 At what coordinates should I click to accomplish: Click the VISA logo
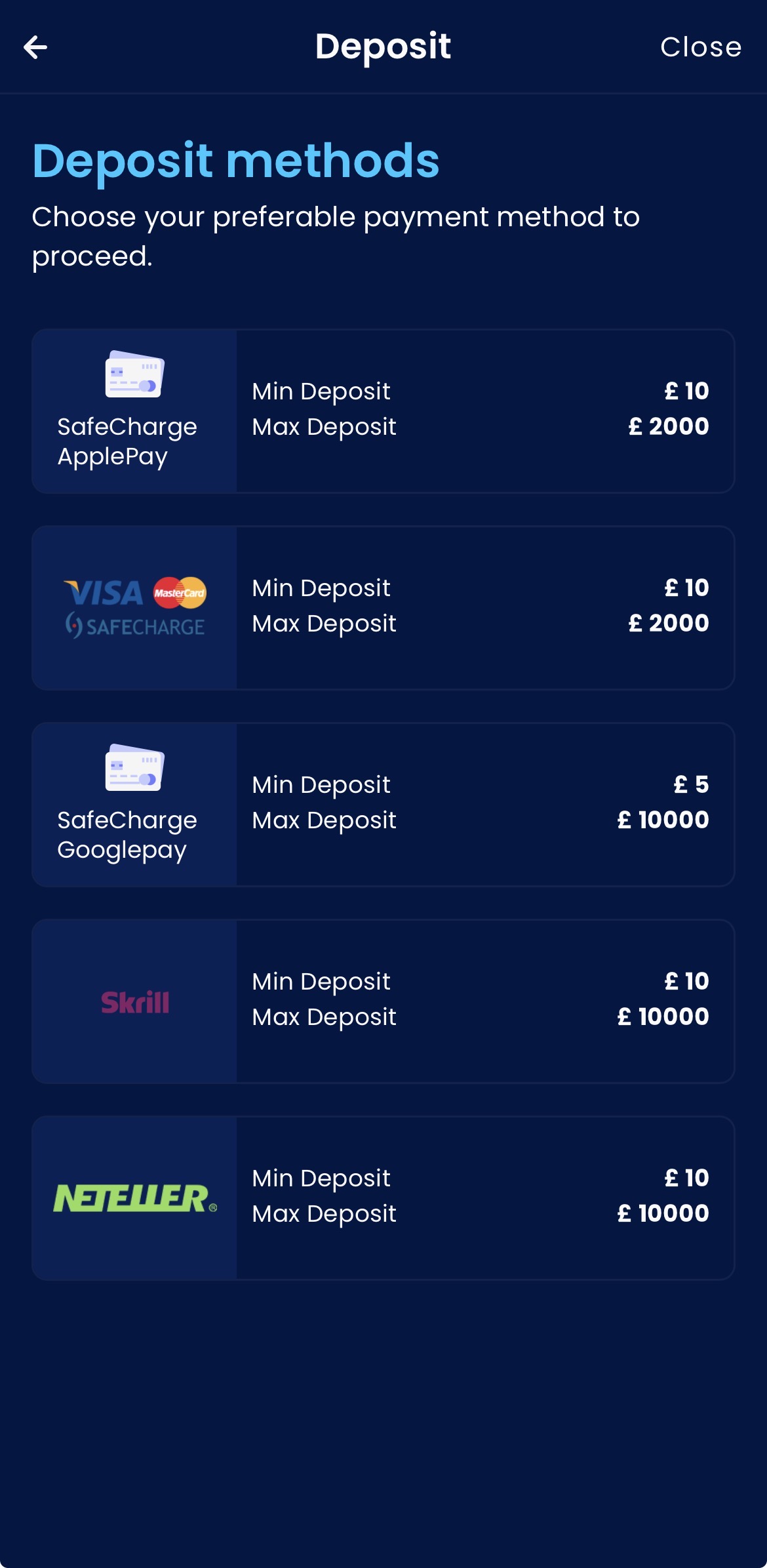(104, 592)
